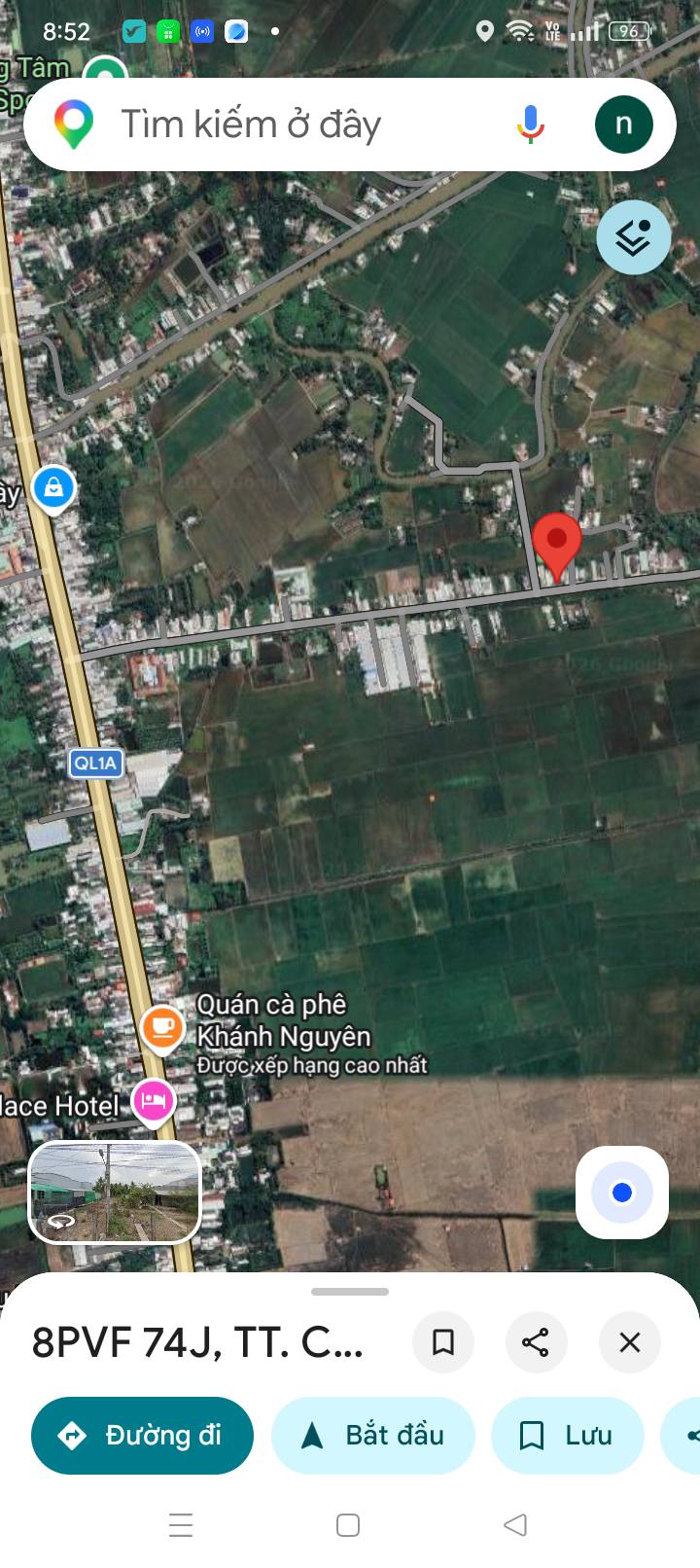Go to the system home screen
700x1568 pixels.
point(348,1524)
